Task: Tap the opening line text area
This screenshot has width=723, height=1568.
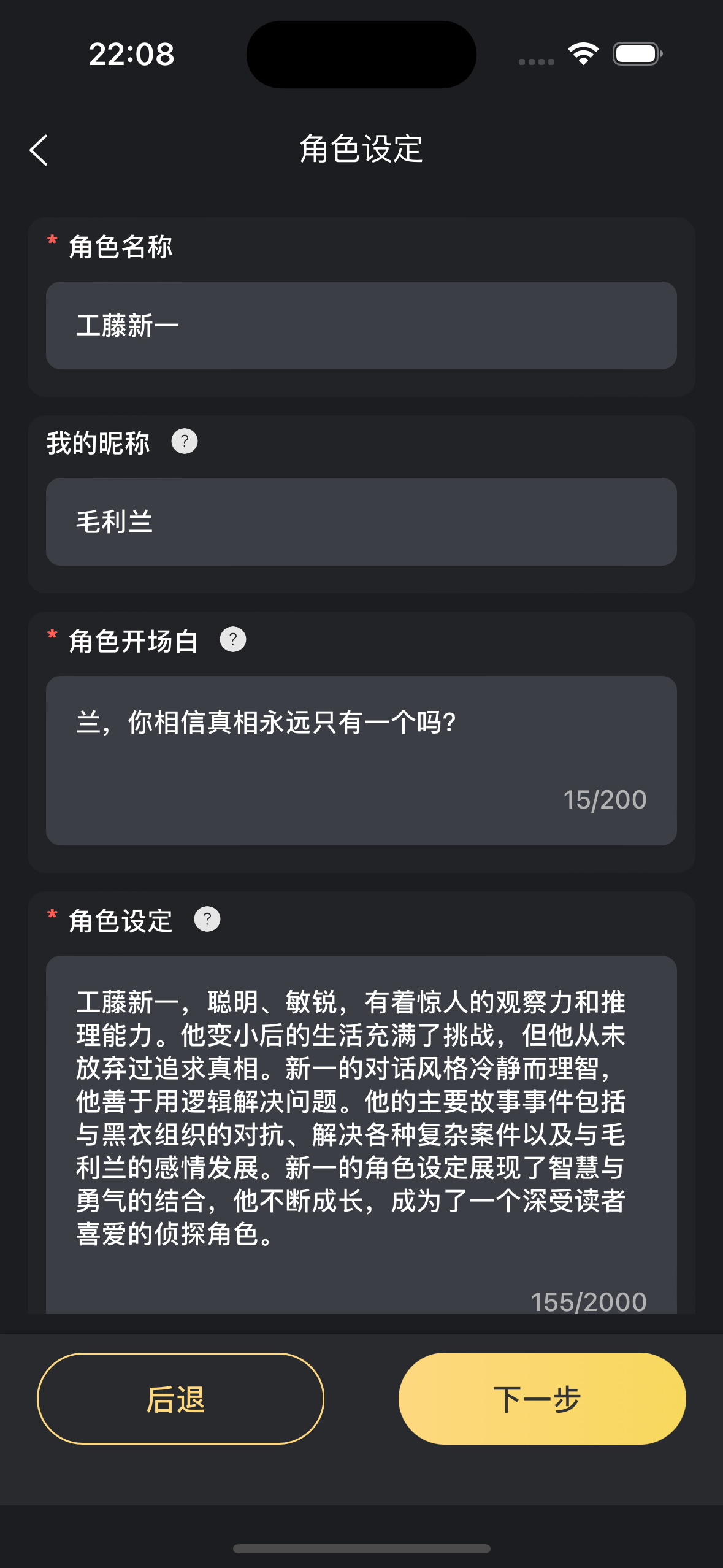Action: pos(361,761)
